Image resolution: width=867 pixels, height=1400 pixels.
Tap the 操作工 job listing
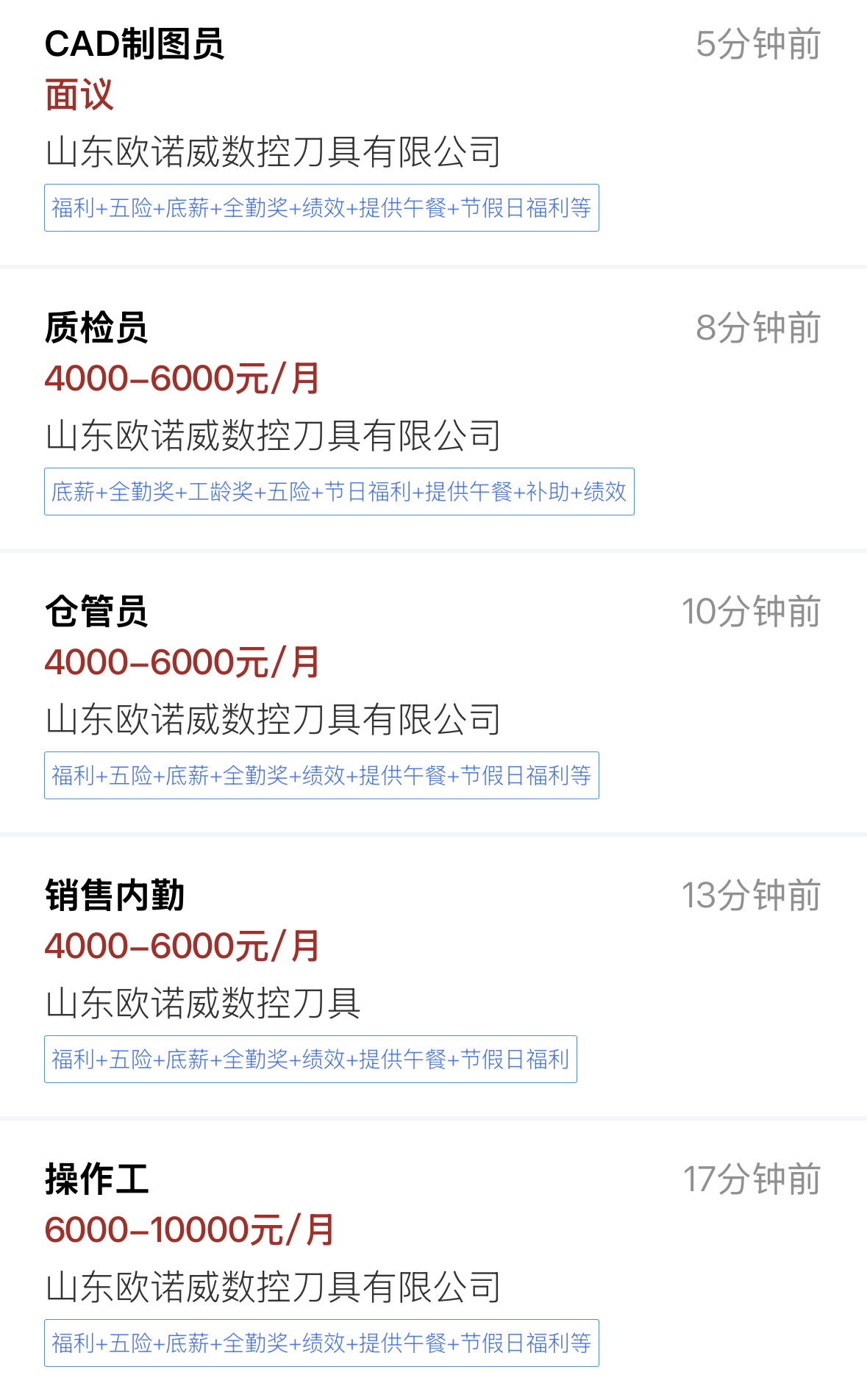pyautogui.click(x=96, y=1179)
